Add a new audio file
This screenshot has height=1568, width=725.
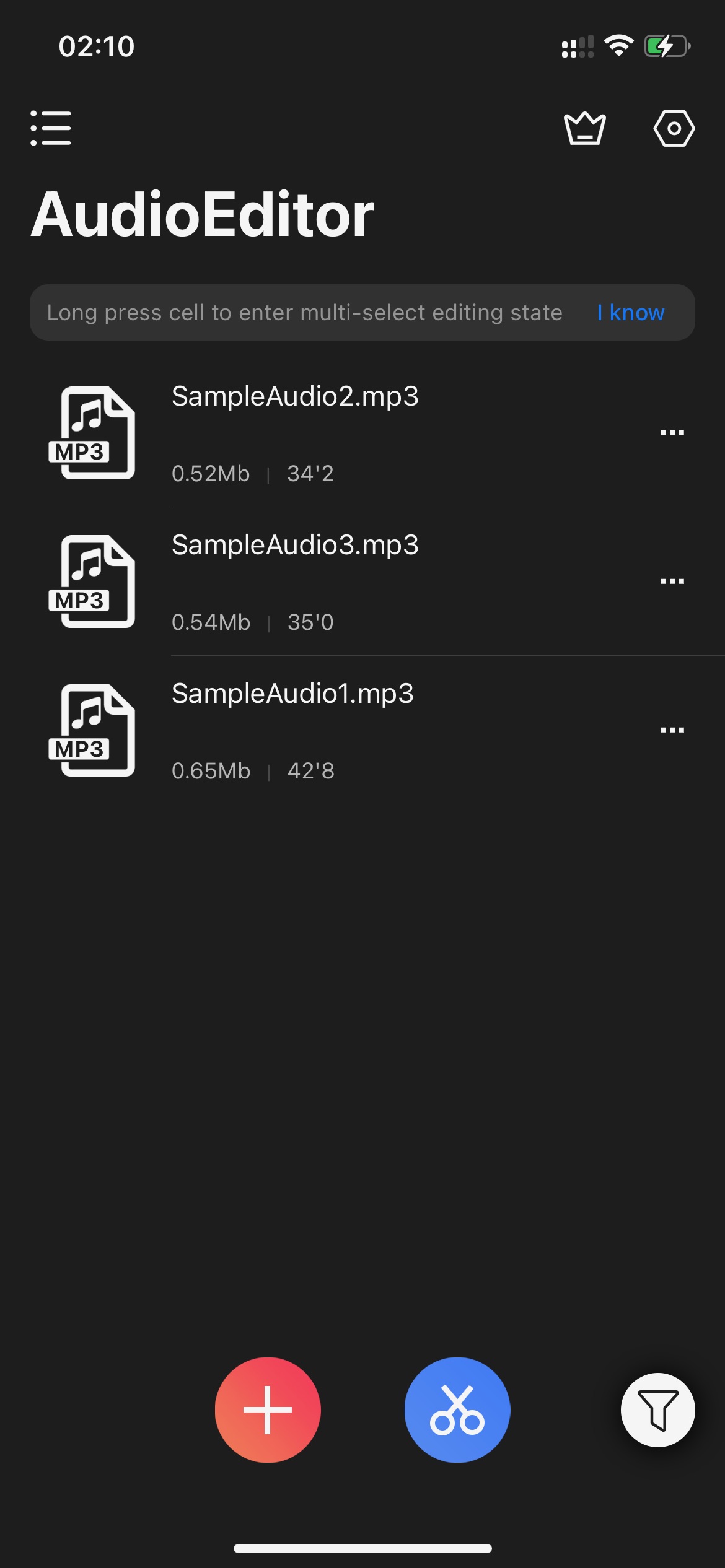coord(268,1410)
